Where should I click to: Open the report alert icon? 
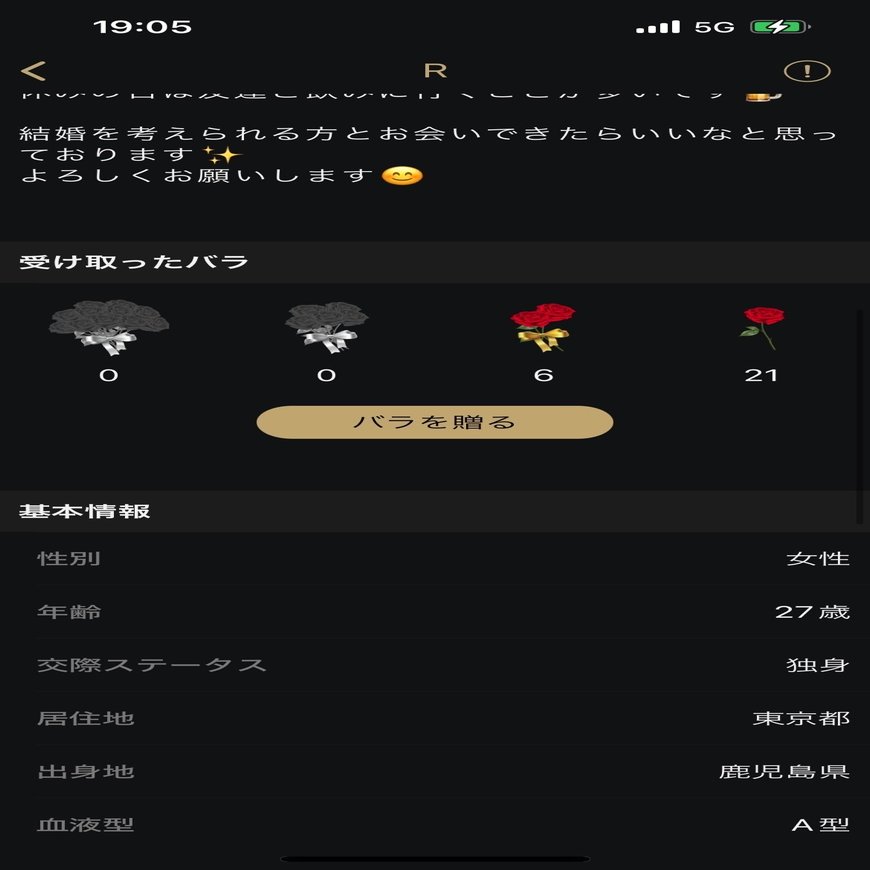pos(806,71)
